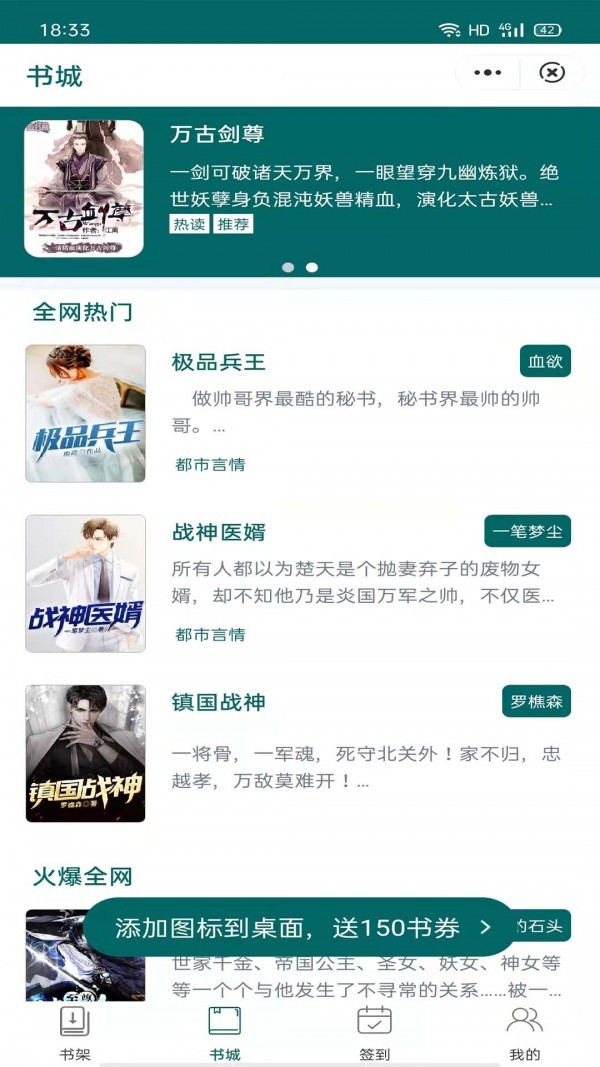Close the mini program
Screen dimensions: 600x1067
pos(551,73)
